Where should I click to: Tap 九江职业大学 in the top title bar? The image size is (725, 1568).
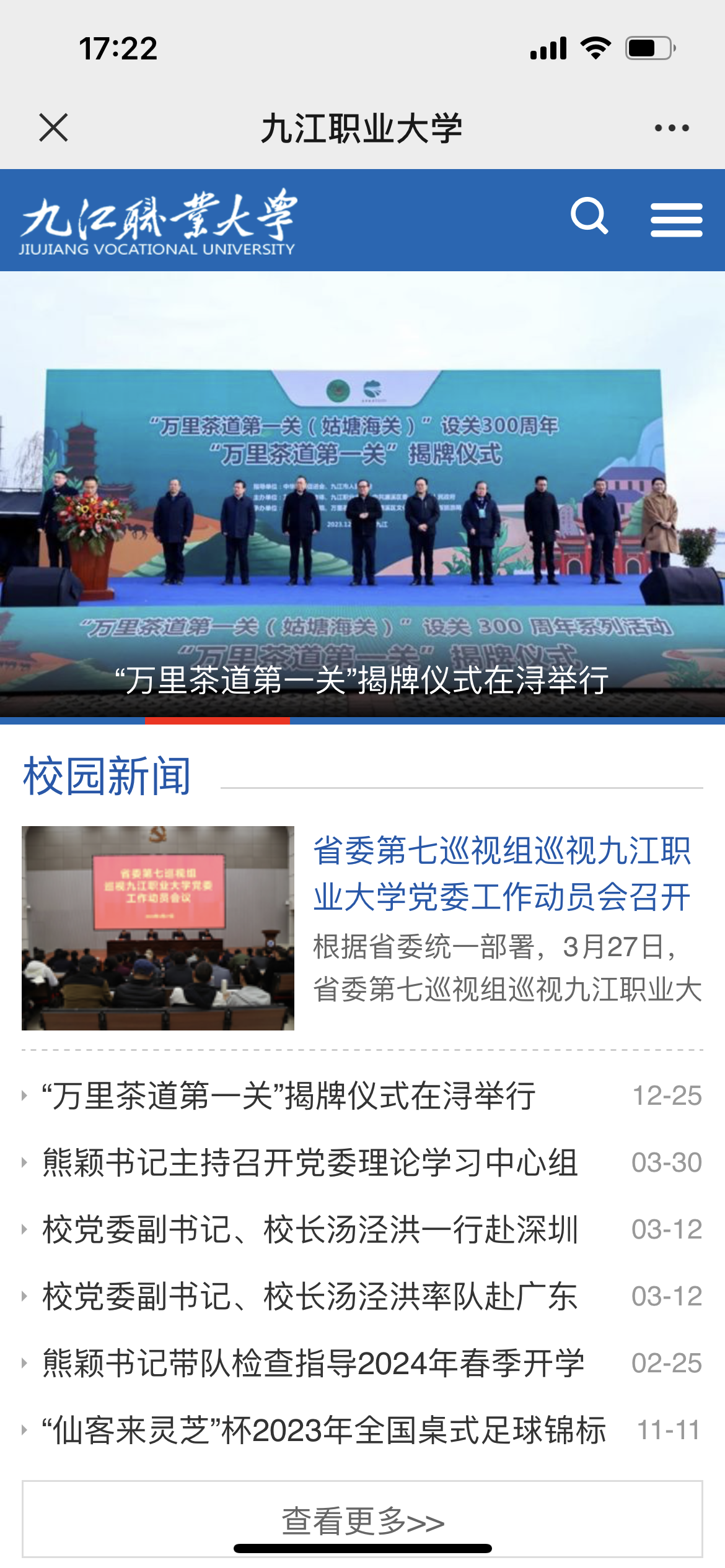pyautogui.click(x=362, y=126)
